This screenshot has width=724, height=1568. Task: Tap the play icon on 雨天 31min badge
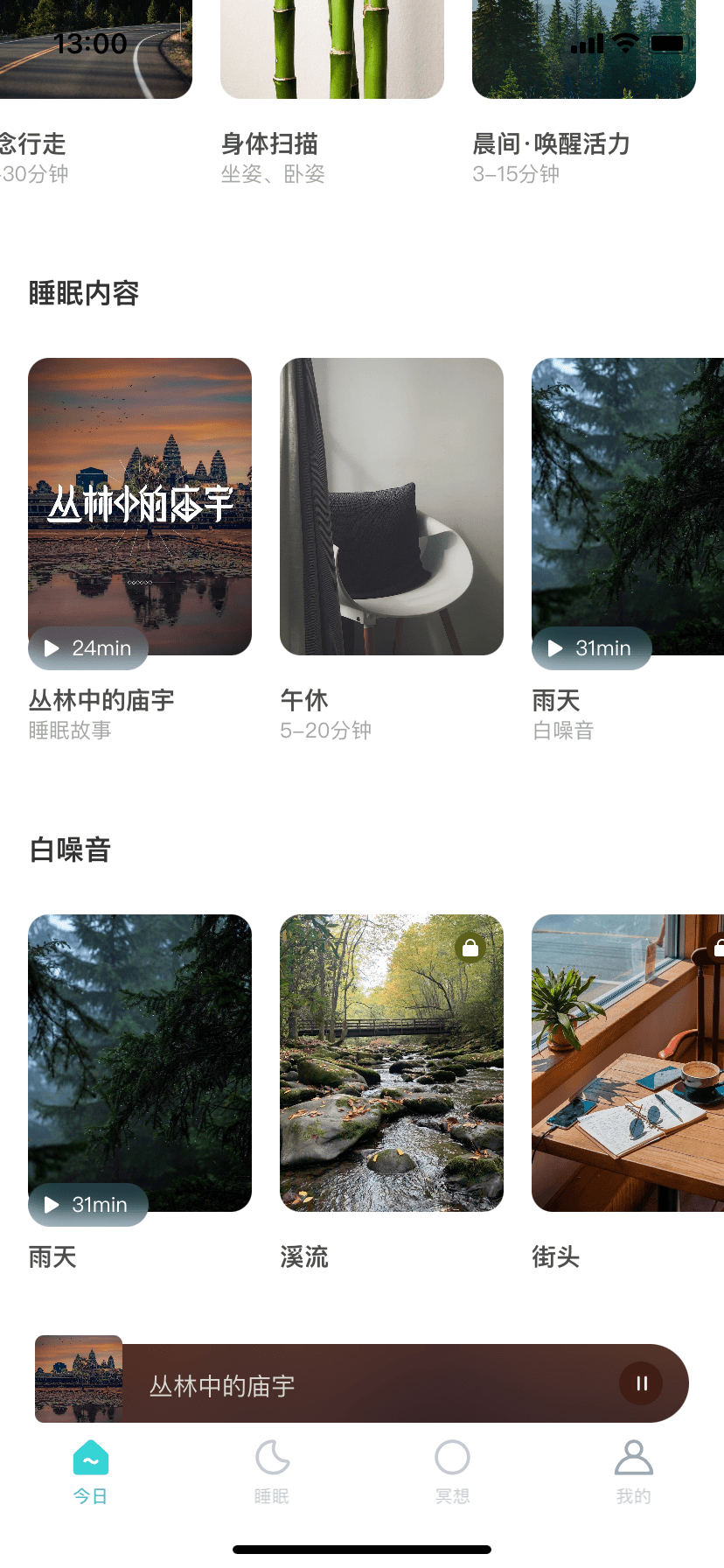coord(554,648)
